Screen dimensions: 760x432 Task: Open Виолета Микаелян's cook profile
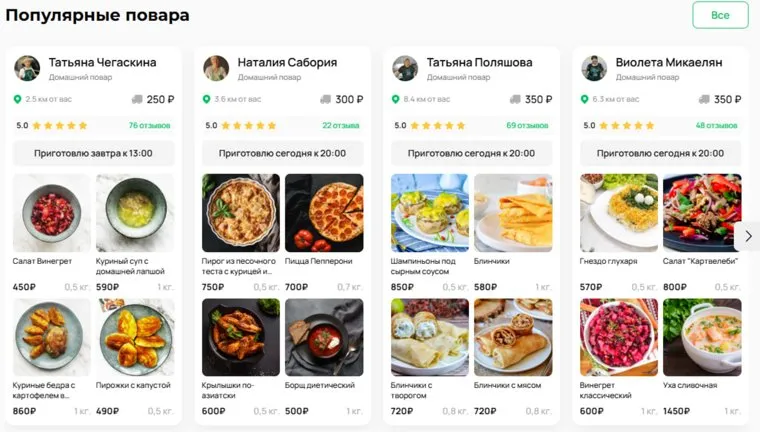[668, 62]
